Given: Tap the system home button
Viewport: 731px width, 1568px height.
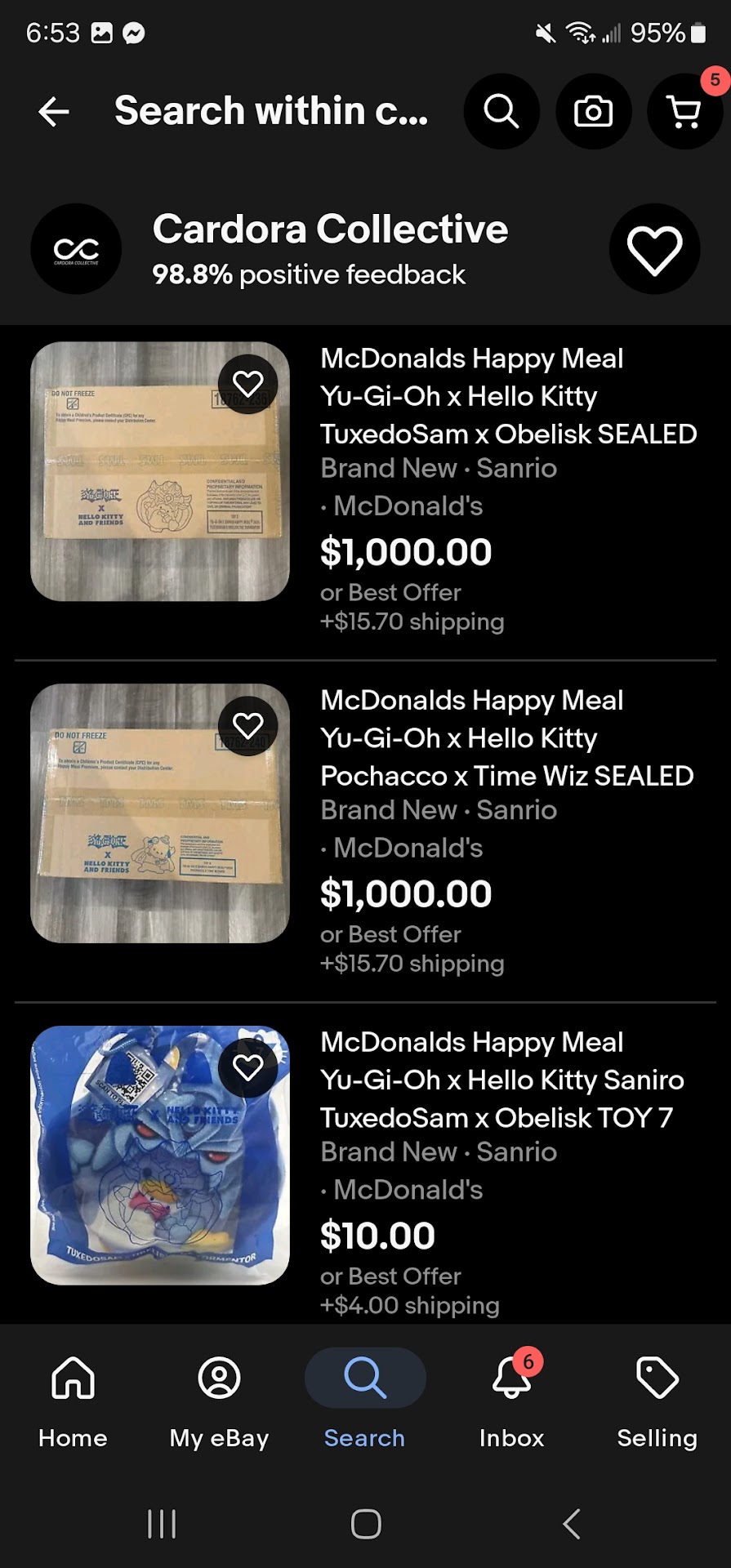Looking at the screenshot, I should (365, 1524).
